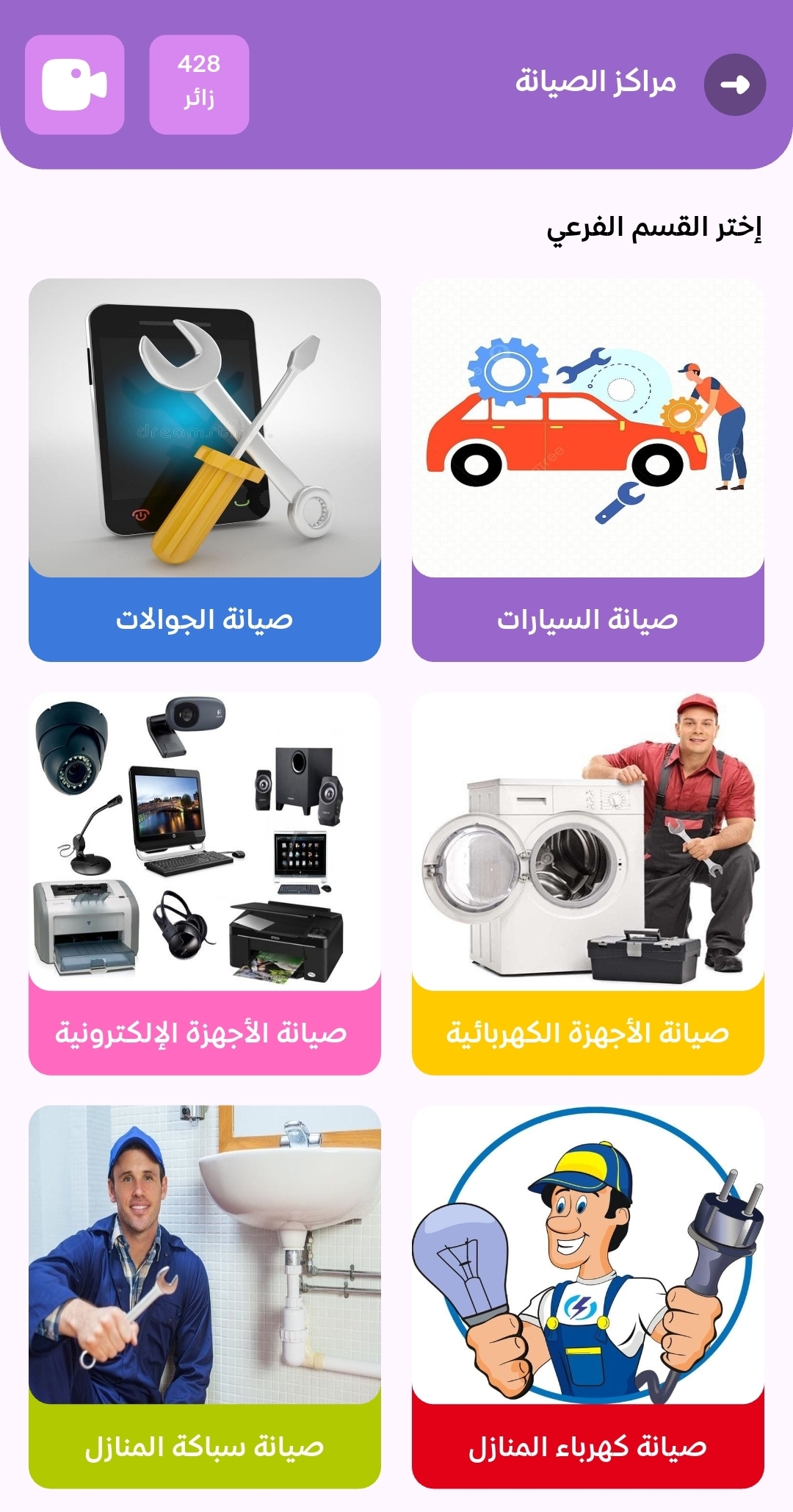
Task: Select the mobile phone maintenance category (صيانة الجوالات)
Action: point(204,470)
